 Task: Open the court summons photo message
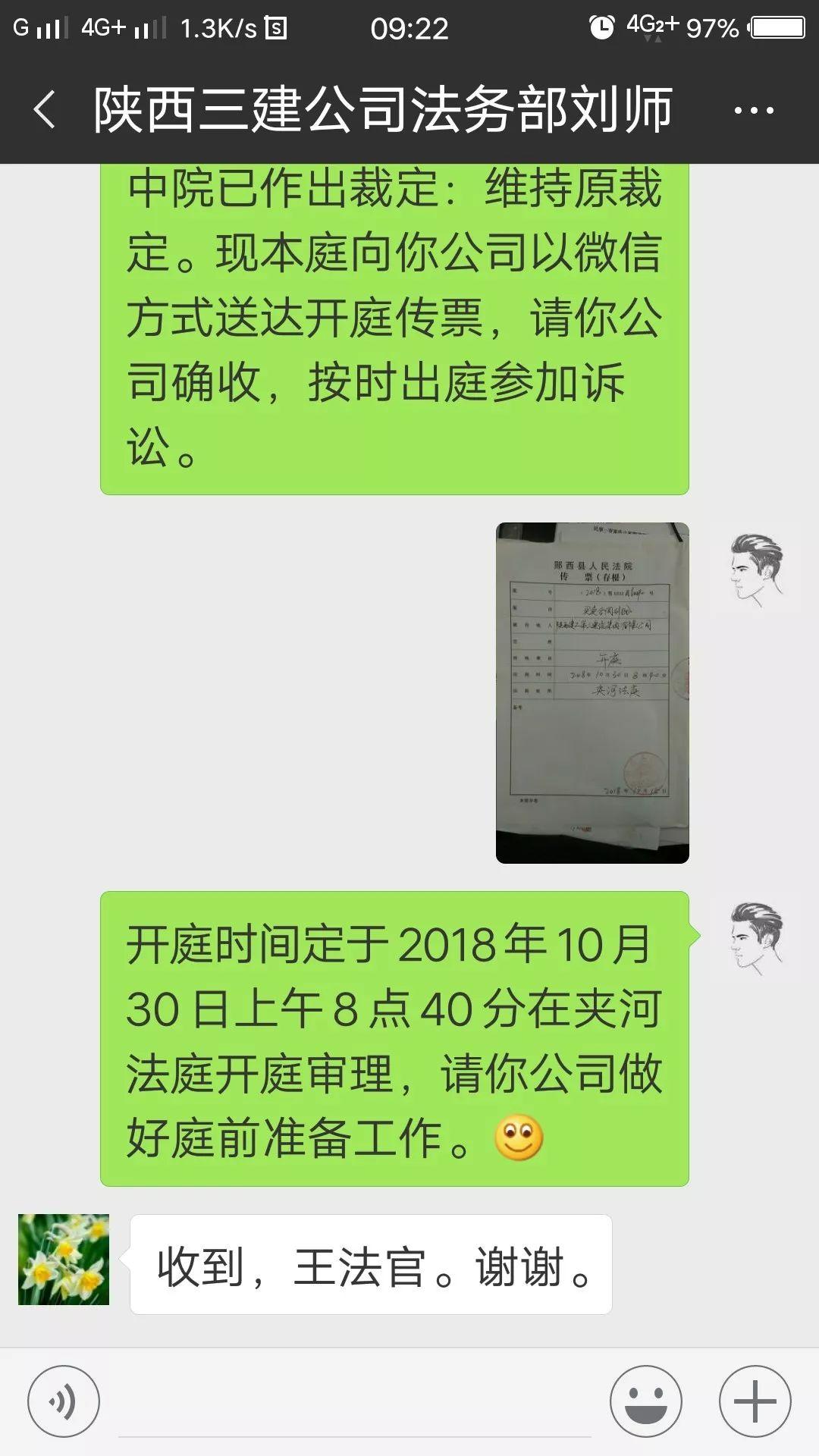[x=592, y=692]
